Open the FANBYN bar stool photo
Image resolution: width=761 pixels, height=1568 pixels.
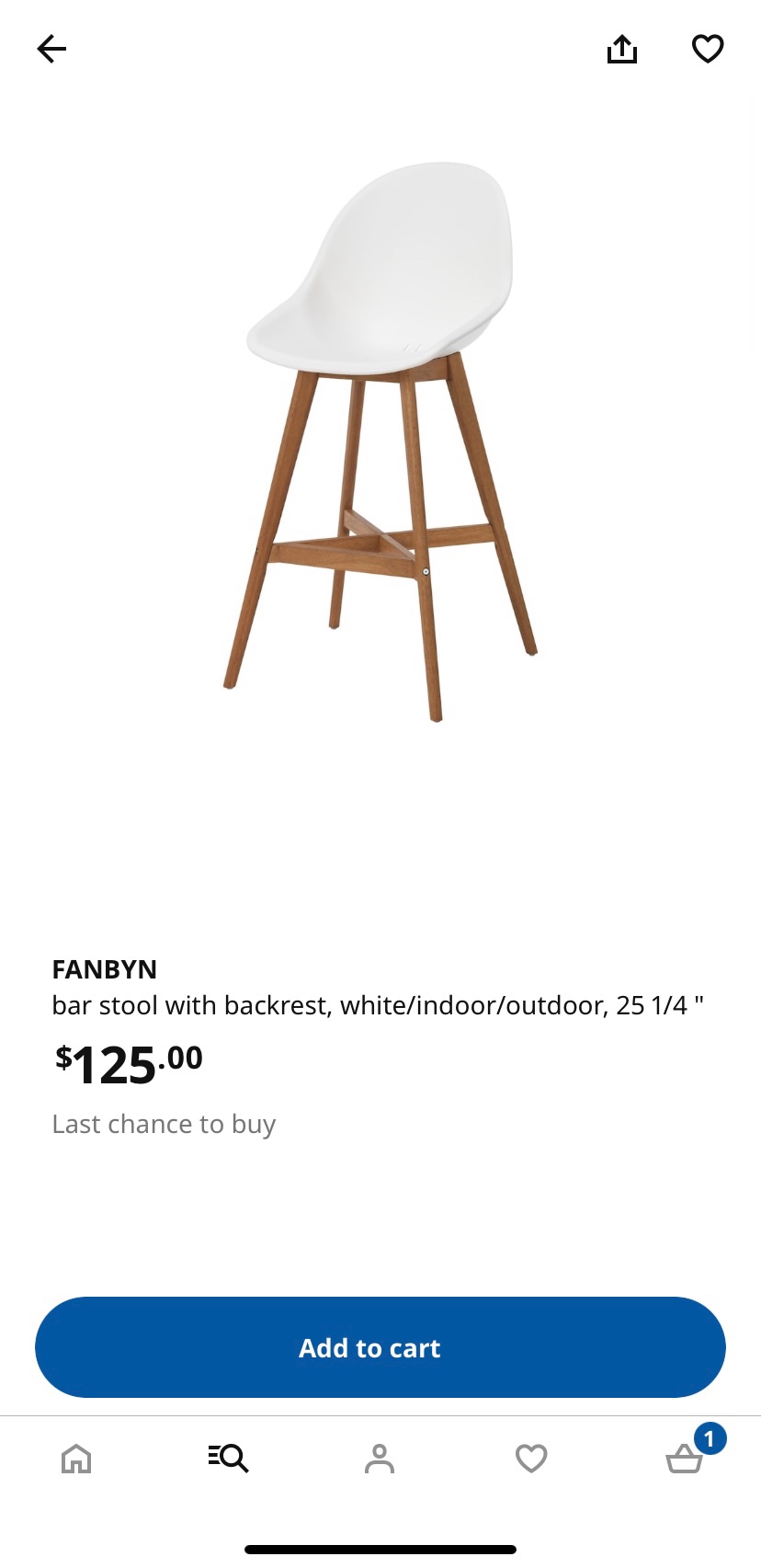coord(380,441)
